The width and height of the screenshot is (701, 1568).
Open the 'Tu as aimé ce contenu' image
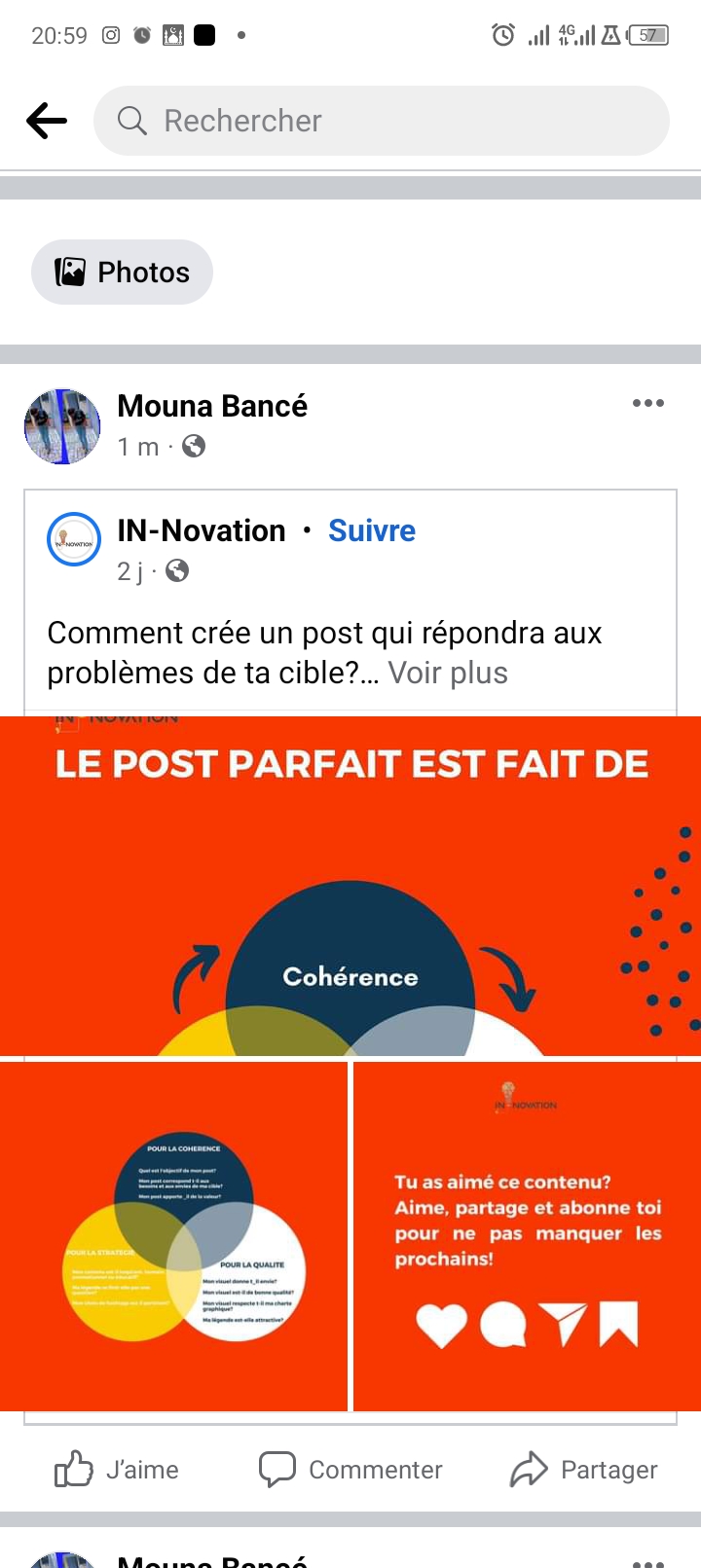click(x=527, y=1236)
